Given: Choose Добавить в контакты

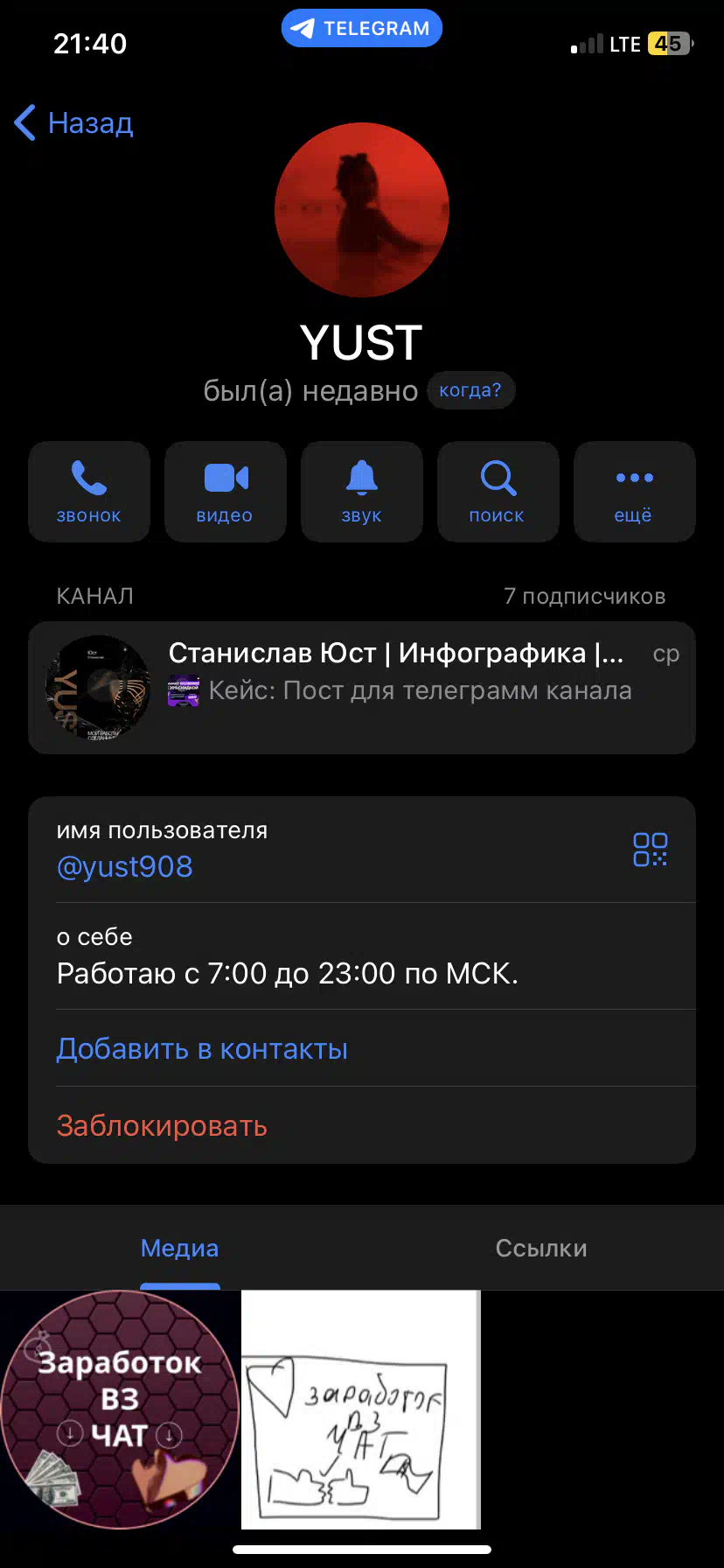Looking at the screenshot, I should coord(202,1048).
